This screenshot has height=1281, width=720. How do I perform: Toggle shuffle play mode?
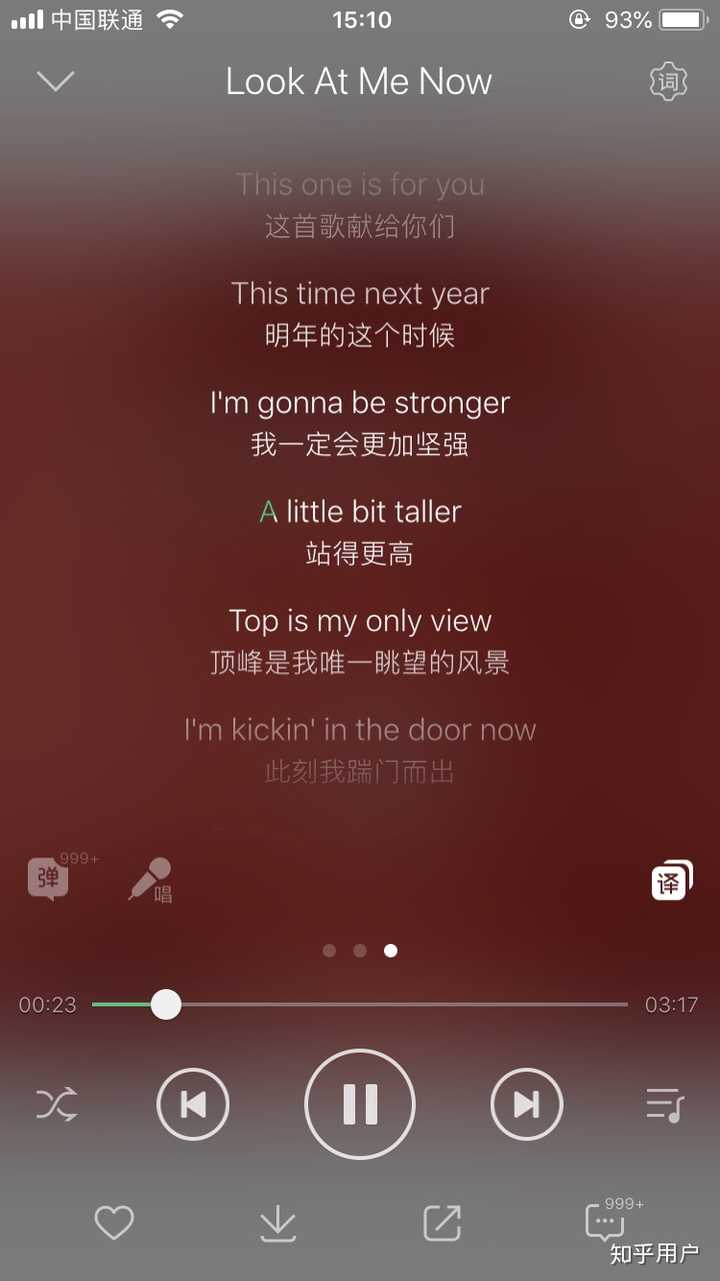(x=57, y=1104)
